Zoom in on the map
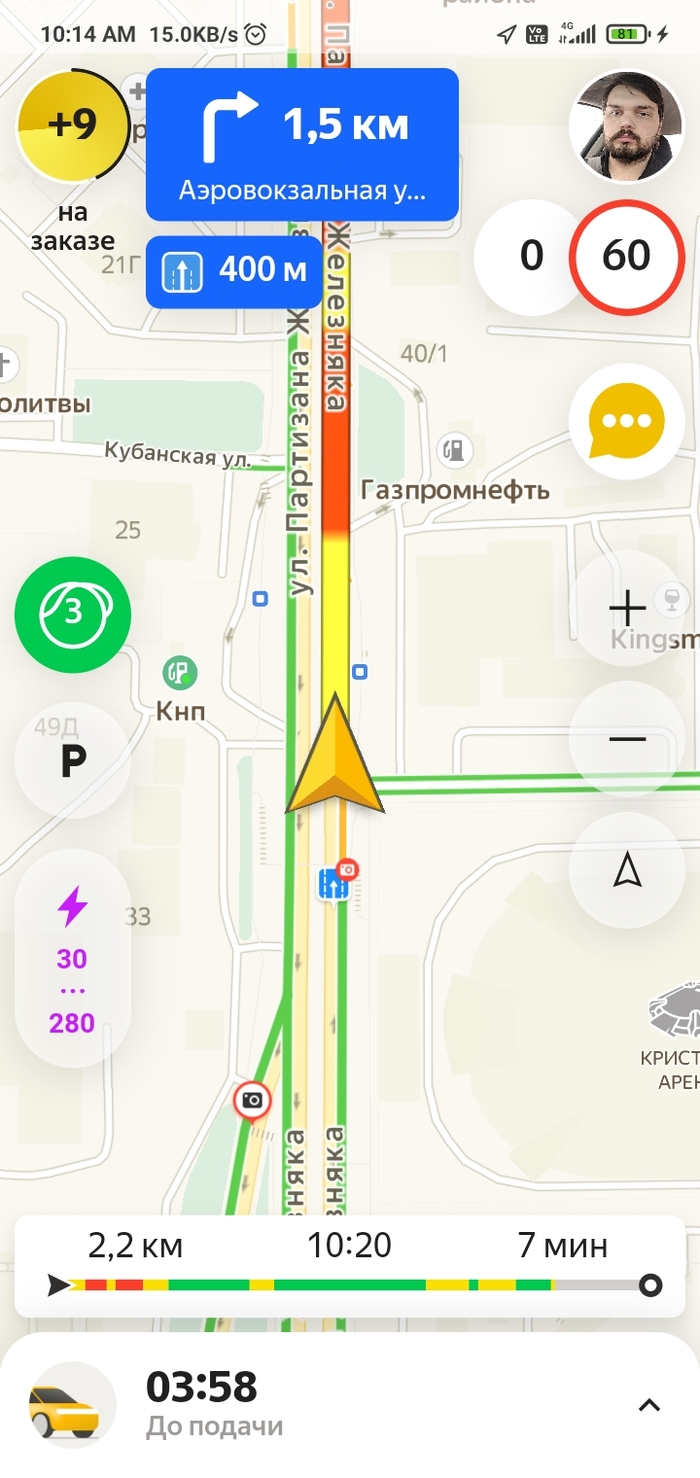700x1478 pixels. click(x=627, y=607)
